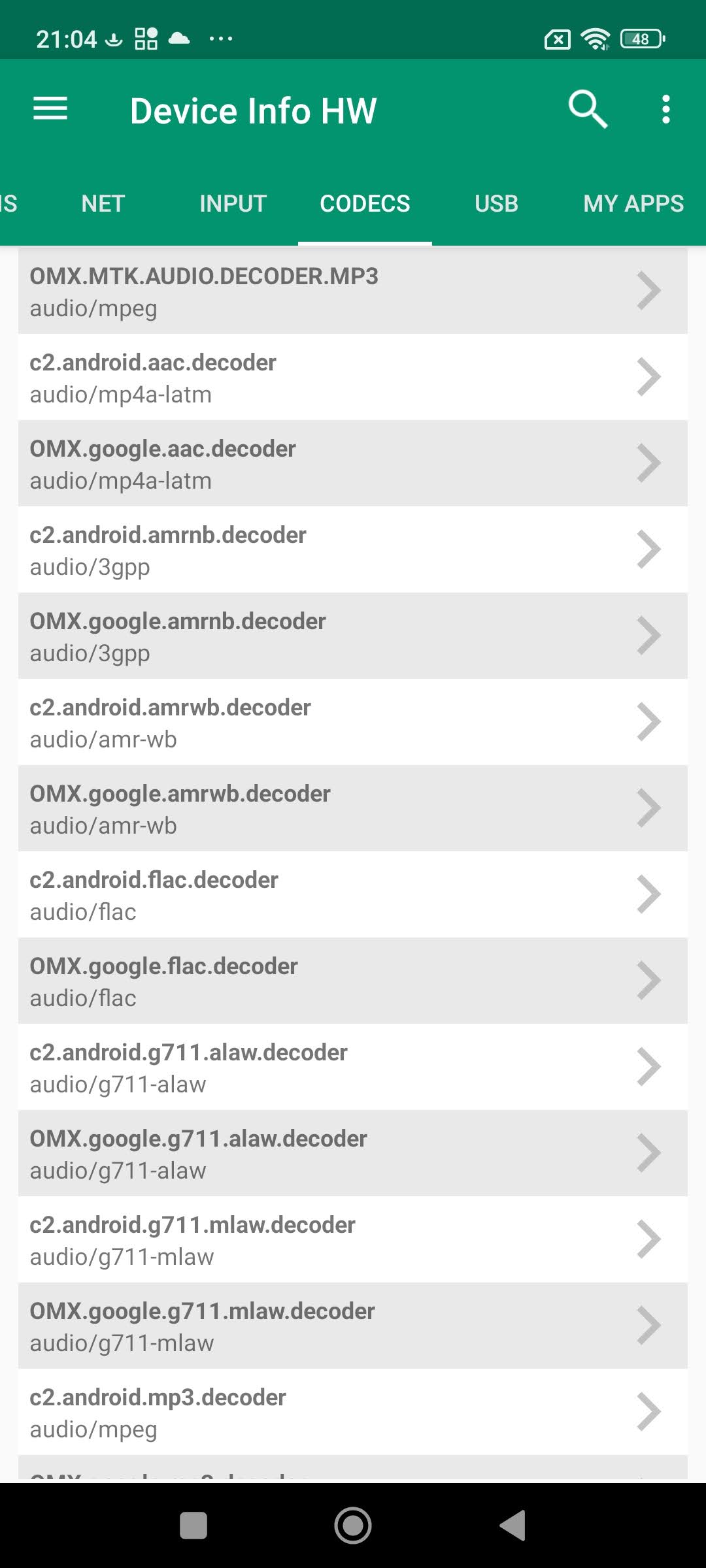
Task: Open c2.android.g711.alaw.decoder details
Action: (353, 1067)
